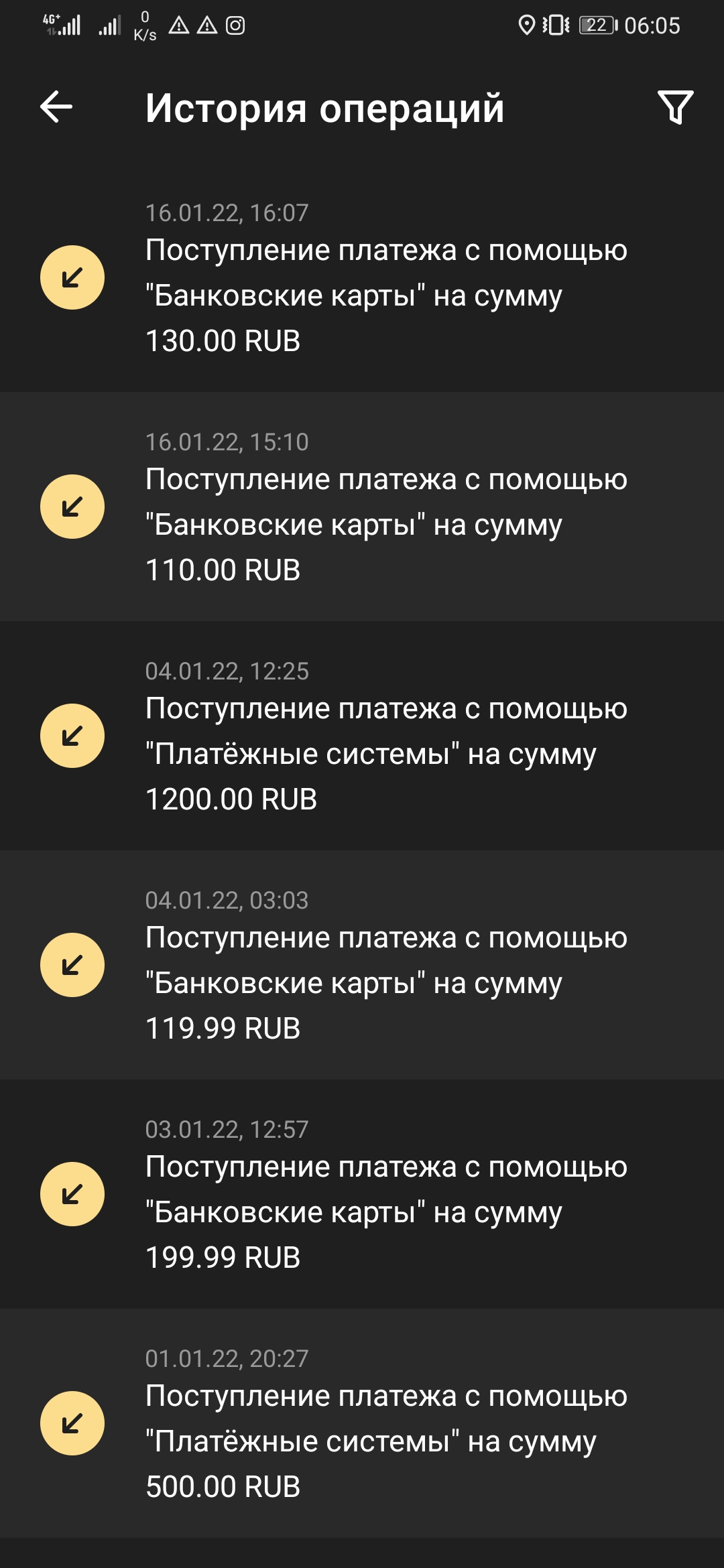Open the 130.00 RUB payment from 16.01.22, 16:07
The image size is (724, 1568).
(362, 277)
